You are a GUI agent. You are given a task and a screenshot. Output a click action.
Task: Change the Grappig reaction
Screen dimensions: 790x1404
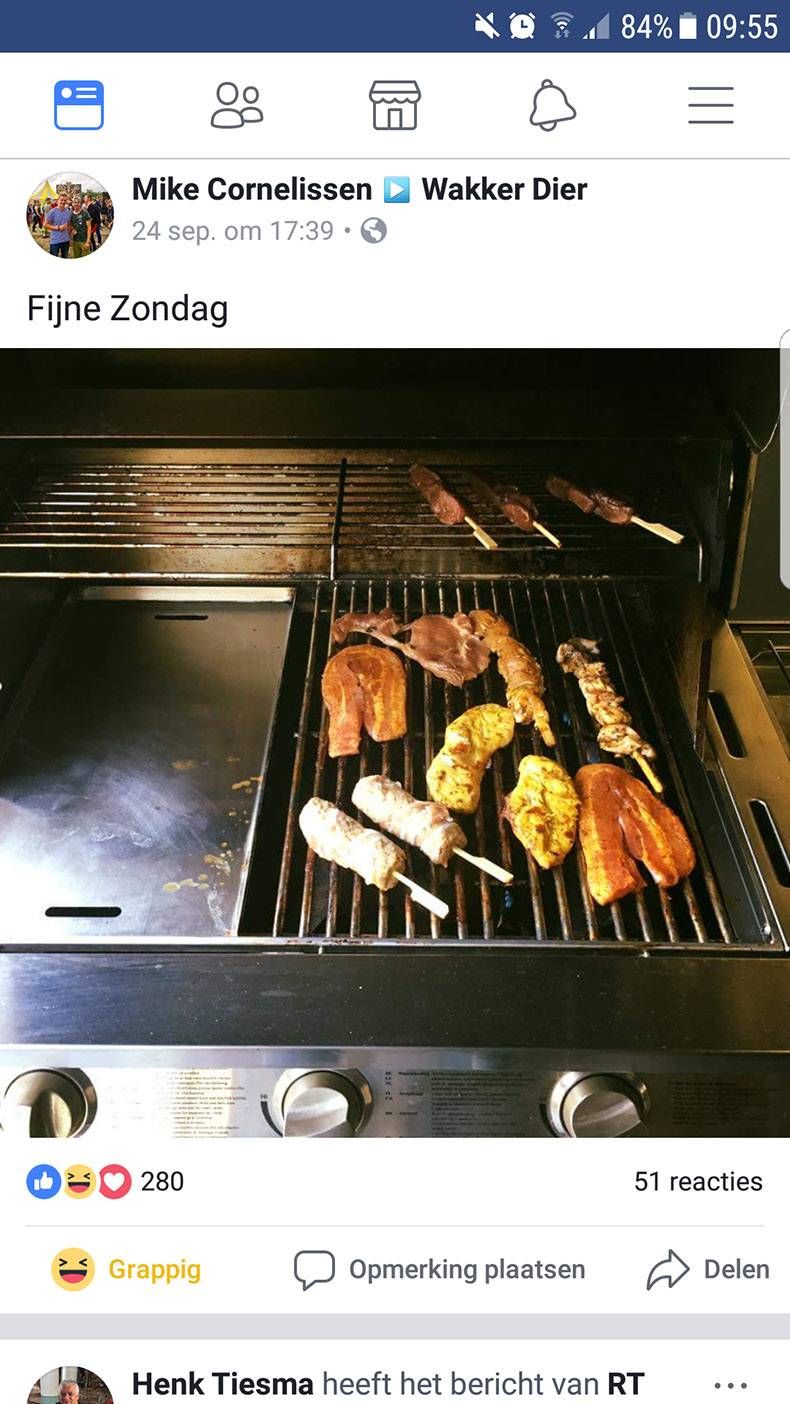(126, 1269)
